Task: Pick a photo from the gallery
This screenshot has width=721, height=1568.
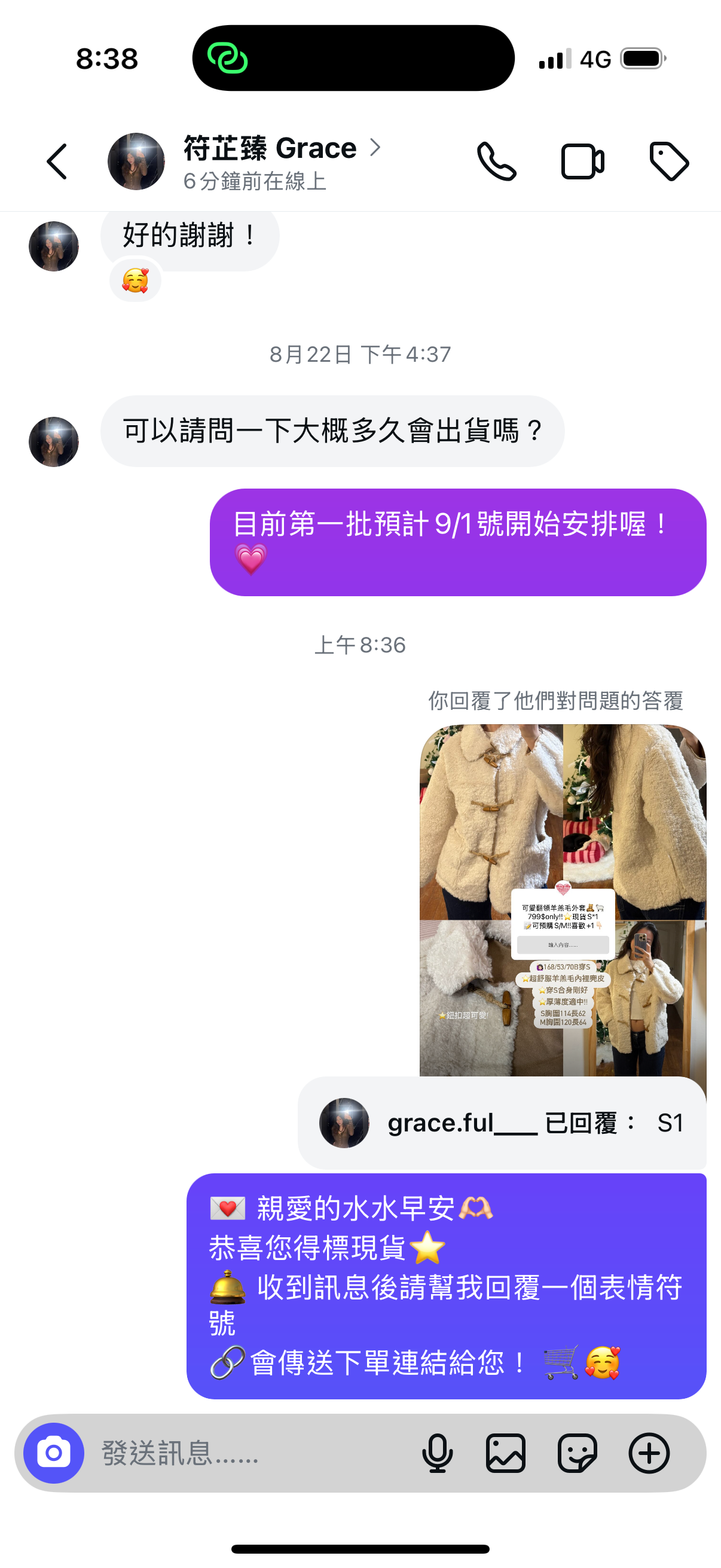Action: [506, 1453]
